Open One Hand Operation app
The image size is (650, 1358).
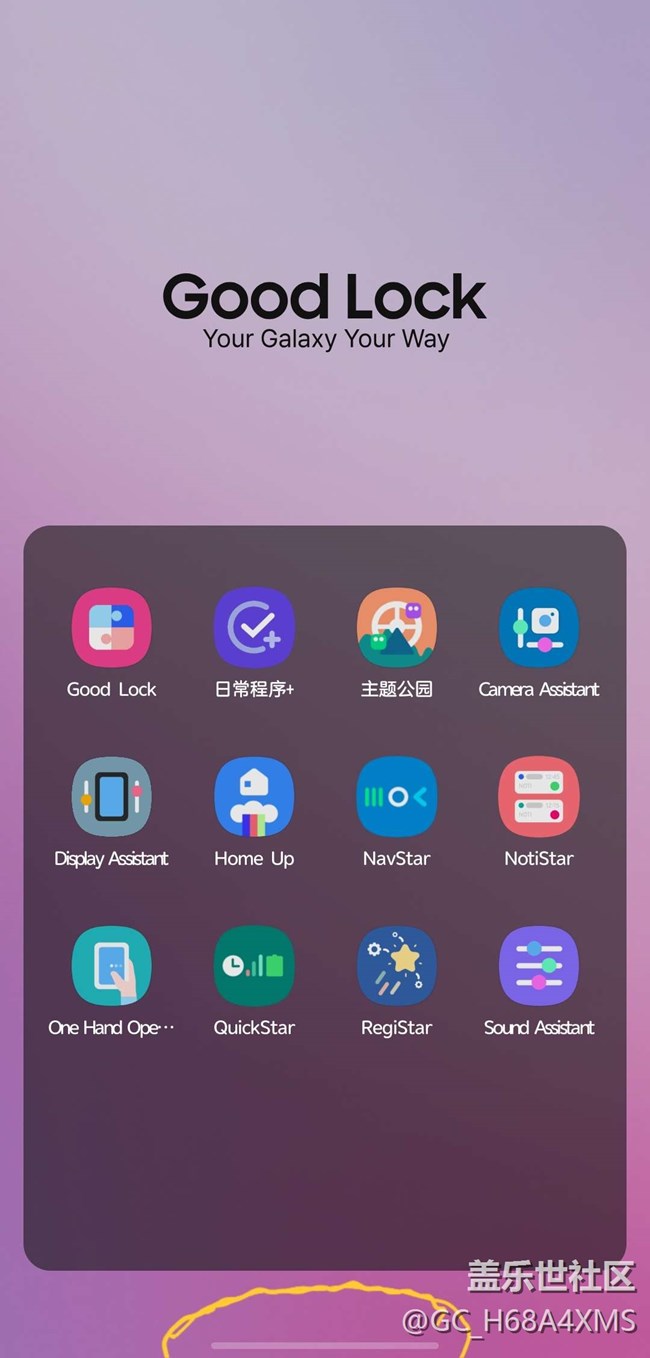(x=111, y=966)
